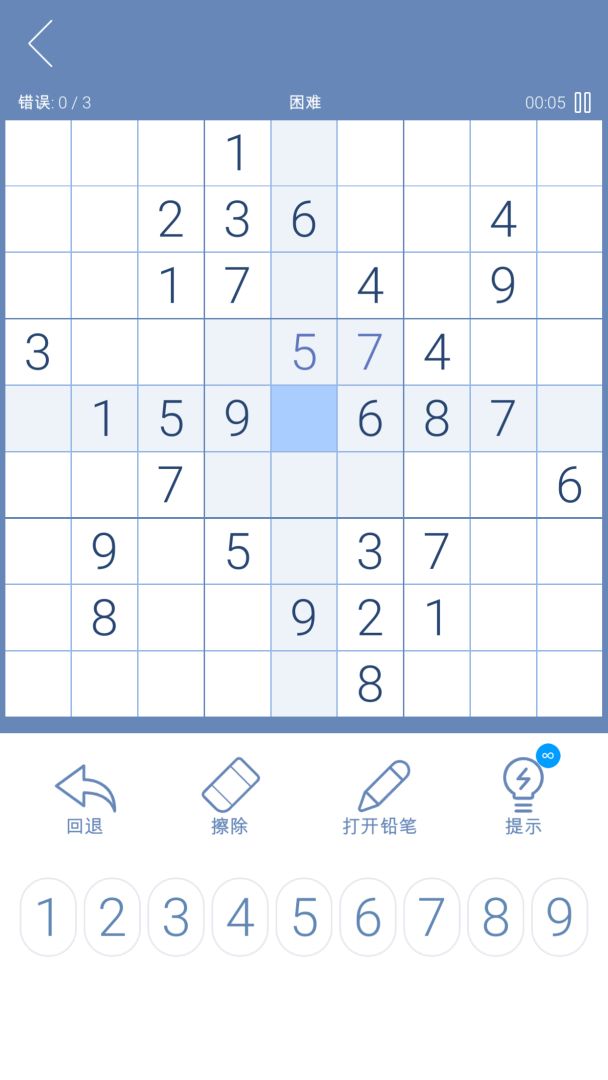This screenshot has width=608, height=1080.
Task: Select the empty bottom-right corner grid cell
Action: pos(569,684)
